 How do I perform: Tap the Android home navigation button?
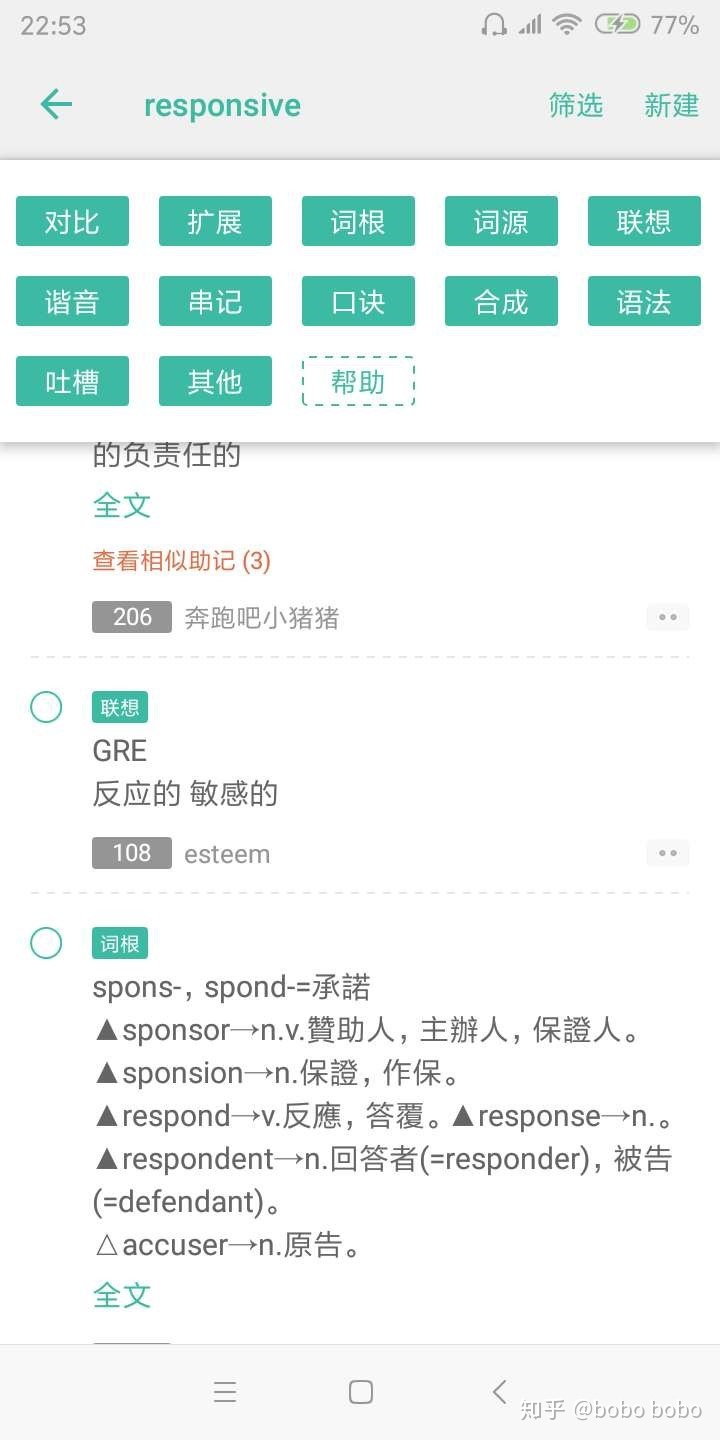(360, 1391)
